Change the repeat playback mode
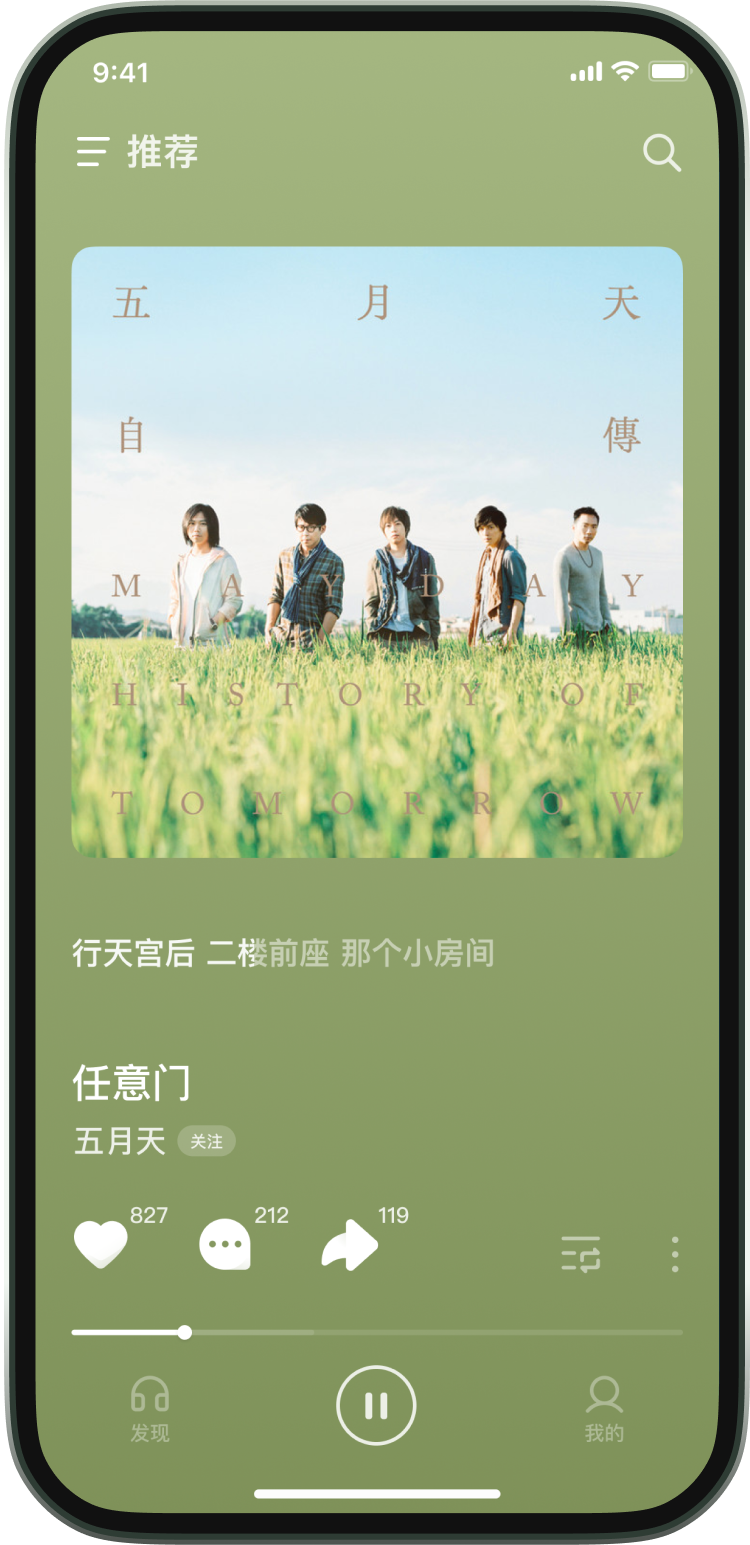Screen dimensions: 750x1545 [581, 1253]
